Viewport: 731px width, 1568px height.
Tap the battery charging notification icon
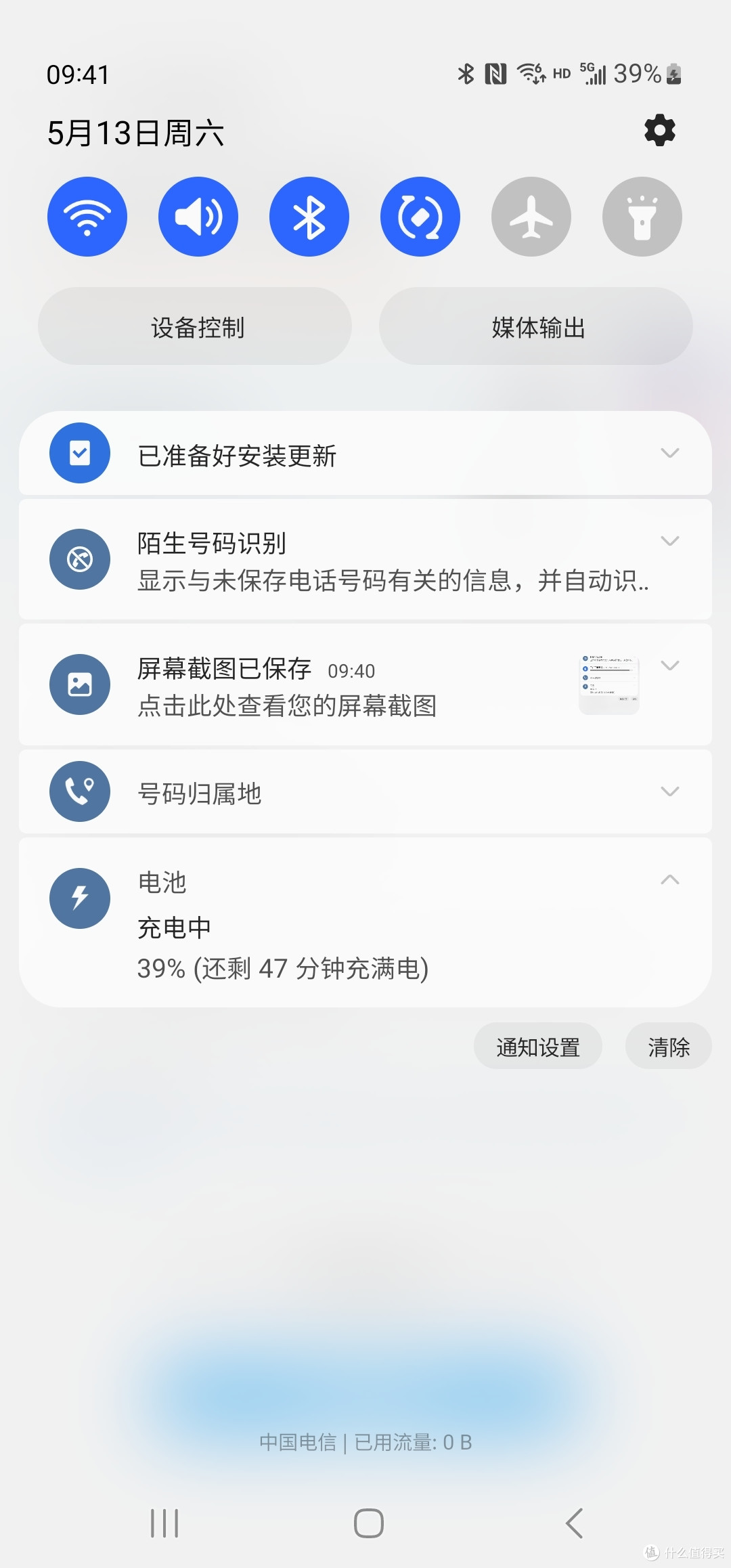coord(79,898)
